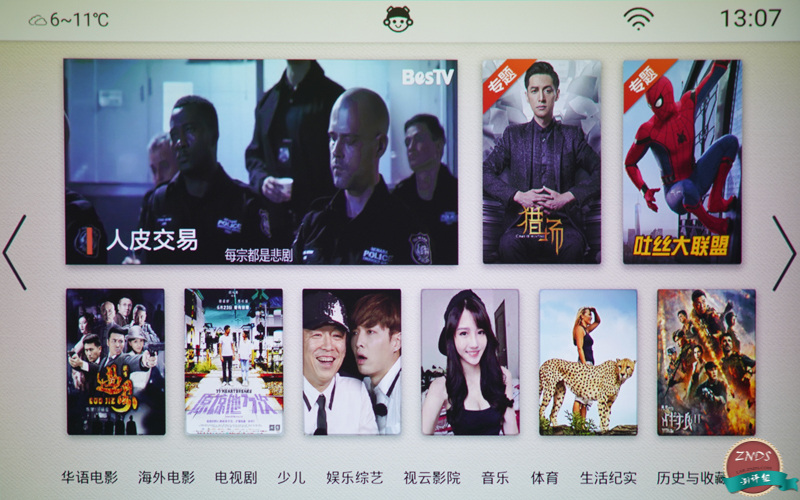Switch to the 音乐 category

(x=495, y=478)
